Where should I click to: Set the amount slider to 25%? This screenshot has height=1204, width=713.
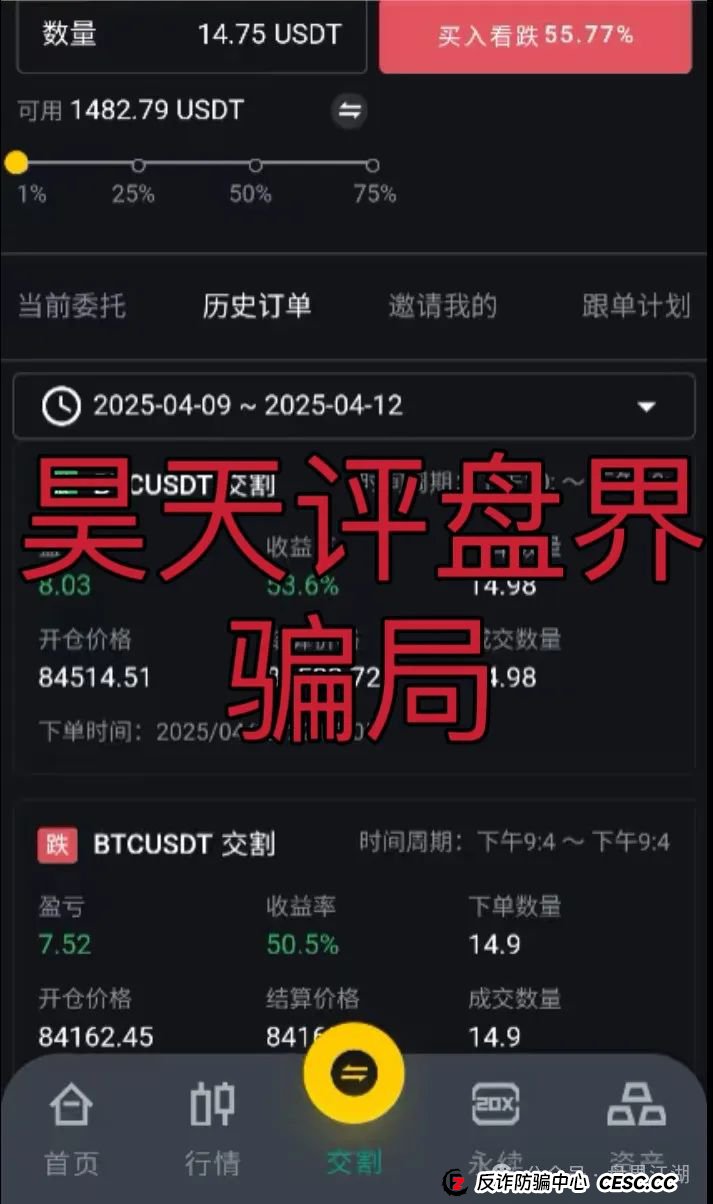138,165
